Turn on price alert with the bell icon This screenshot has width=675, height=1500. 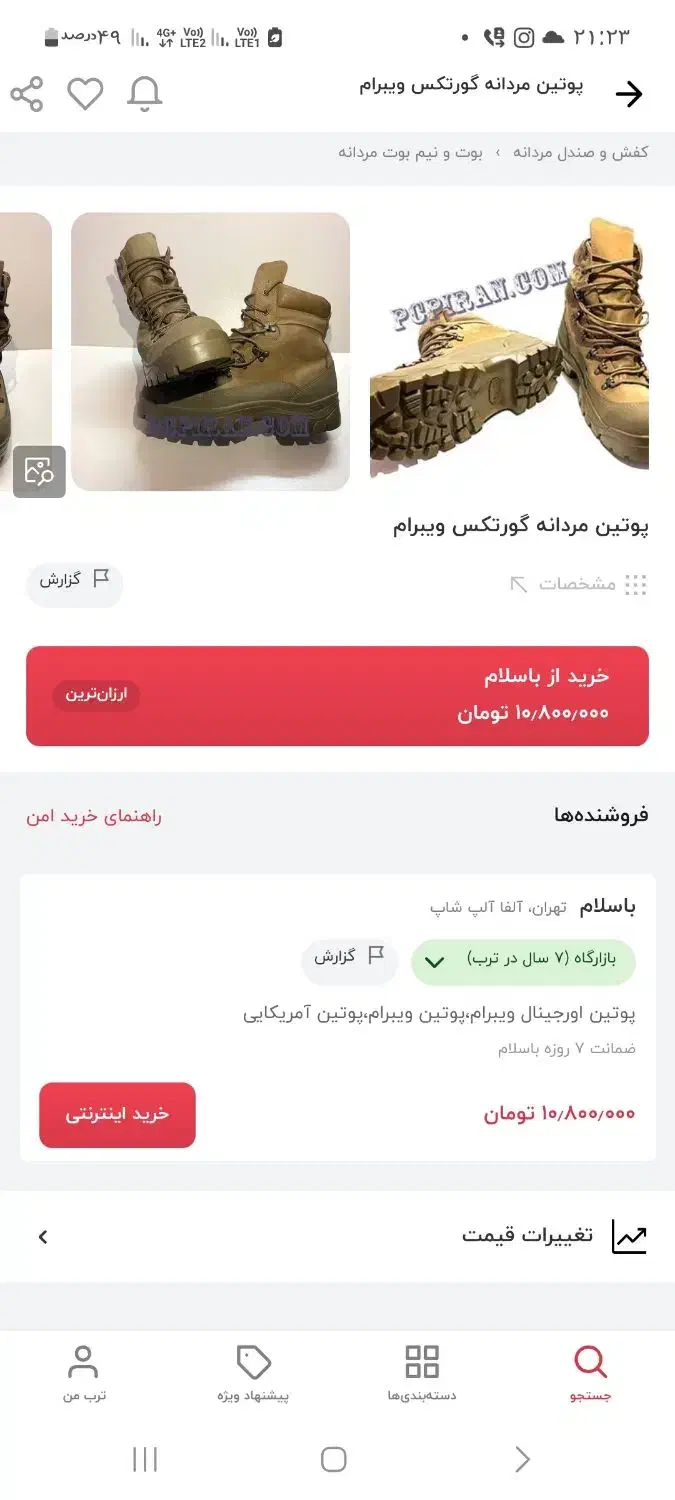pyautogui.click(x=144, y=94)
